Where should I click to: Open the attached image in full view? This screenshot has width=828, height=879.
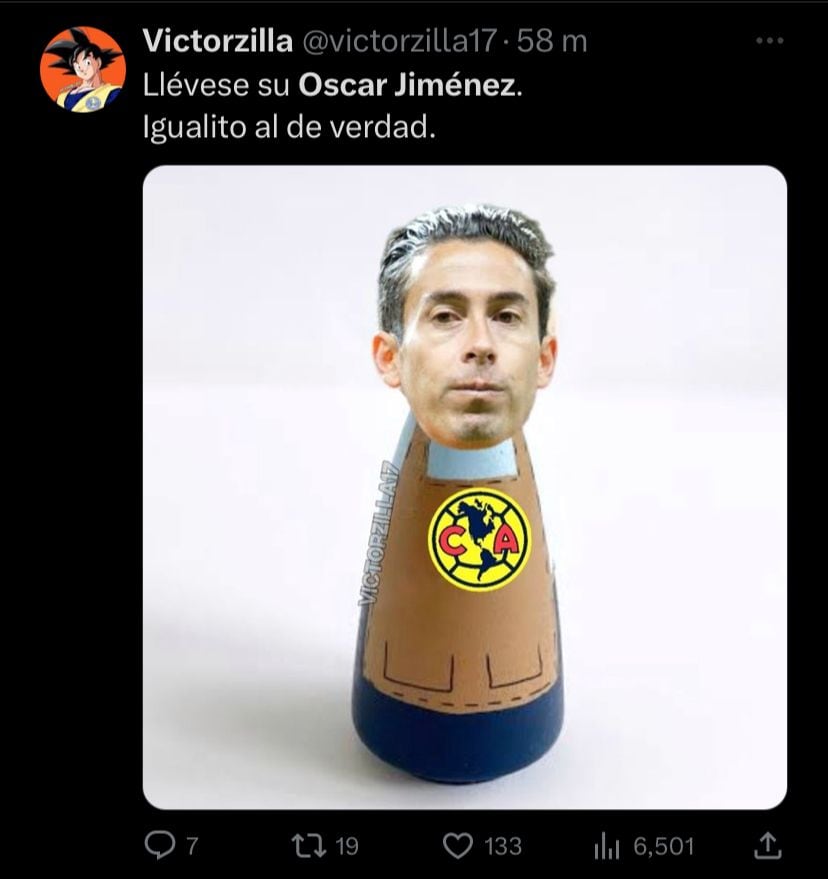pyautogui.click(x=464, y=486)
